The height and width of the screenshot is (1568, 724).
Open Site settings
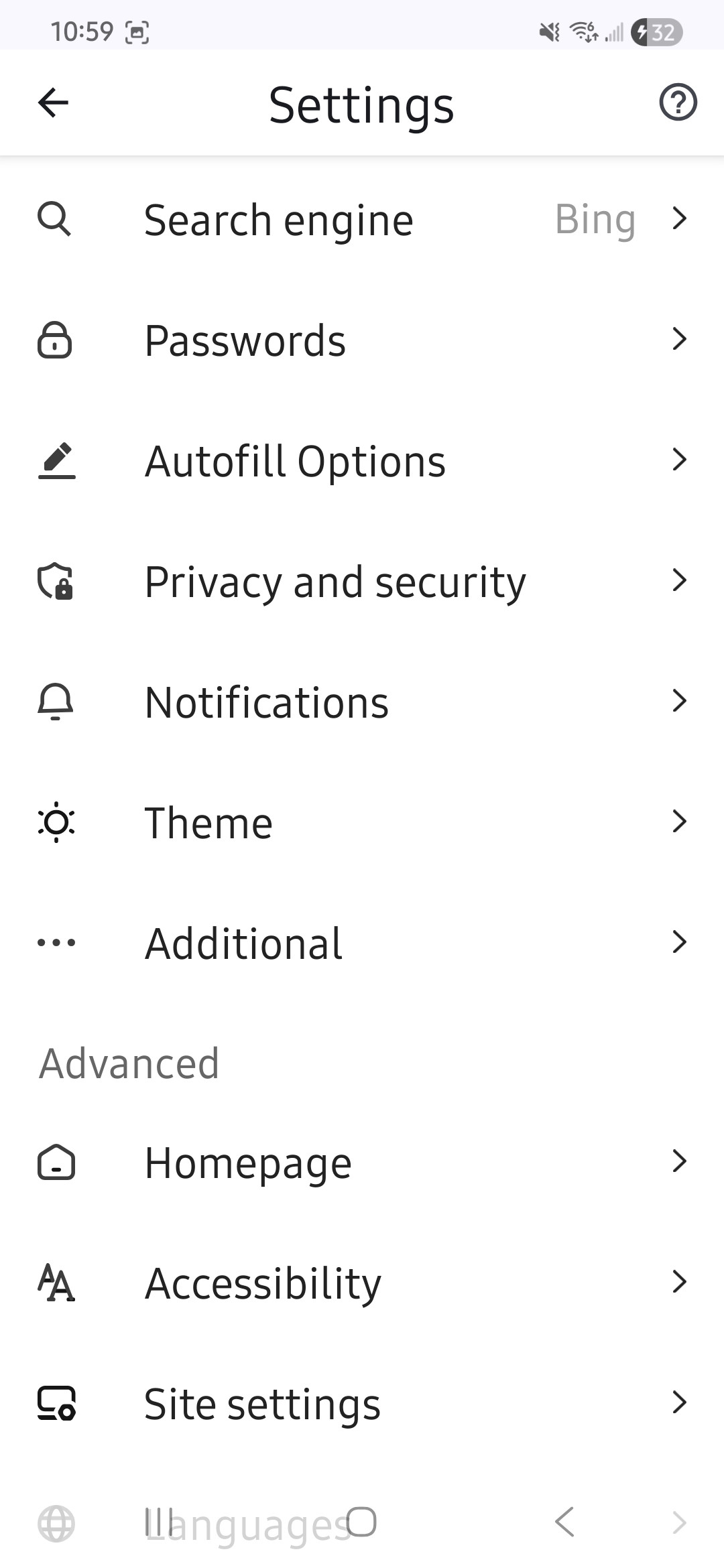click(x=362, y=1404)
